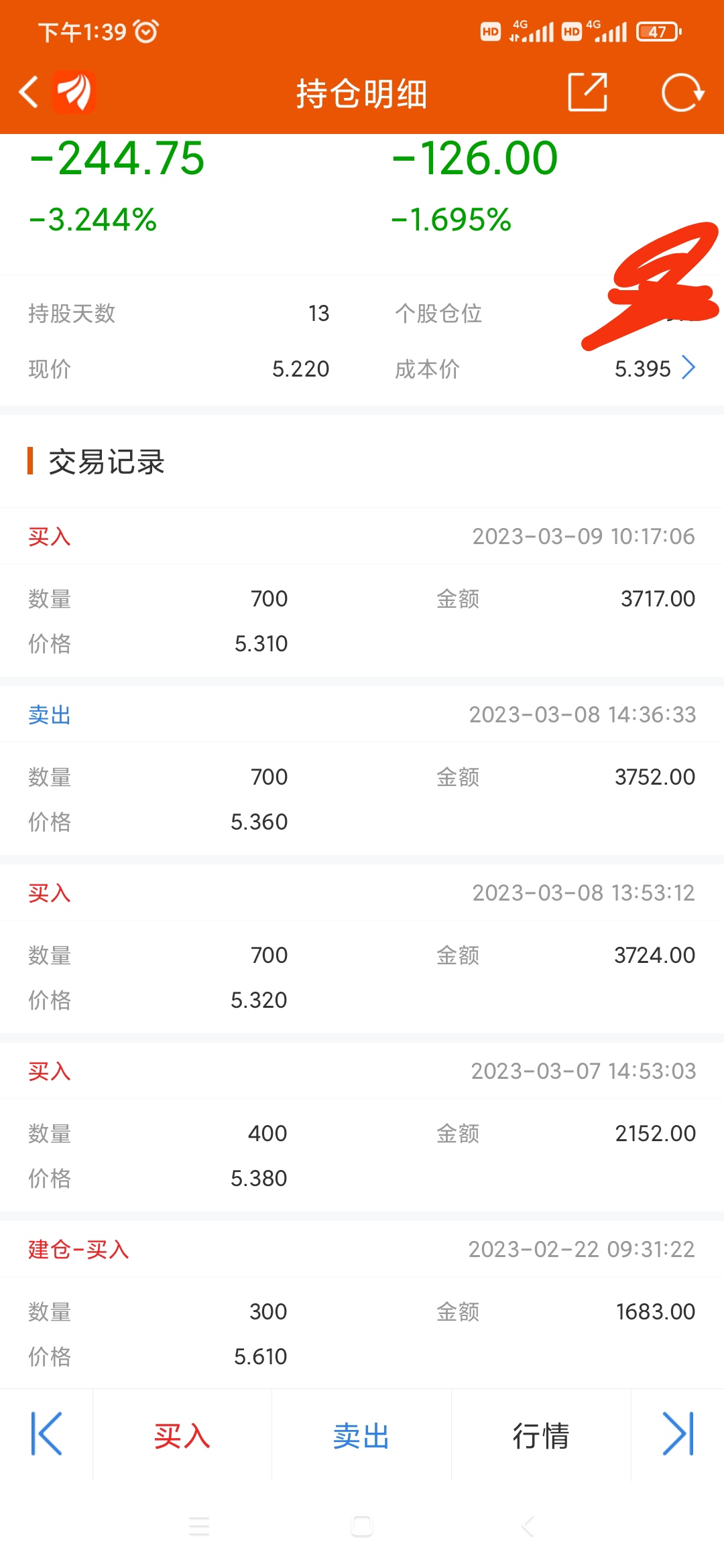The width and height of the screenshot is (724, 1568).
Task: Tap the back arrow to exit 持仓明细
Action: [x=28, y=92]
